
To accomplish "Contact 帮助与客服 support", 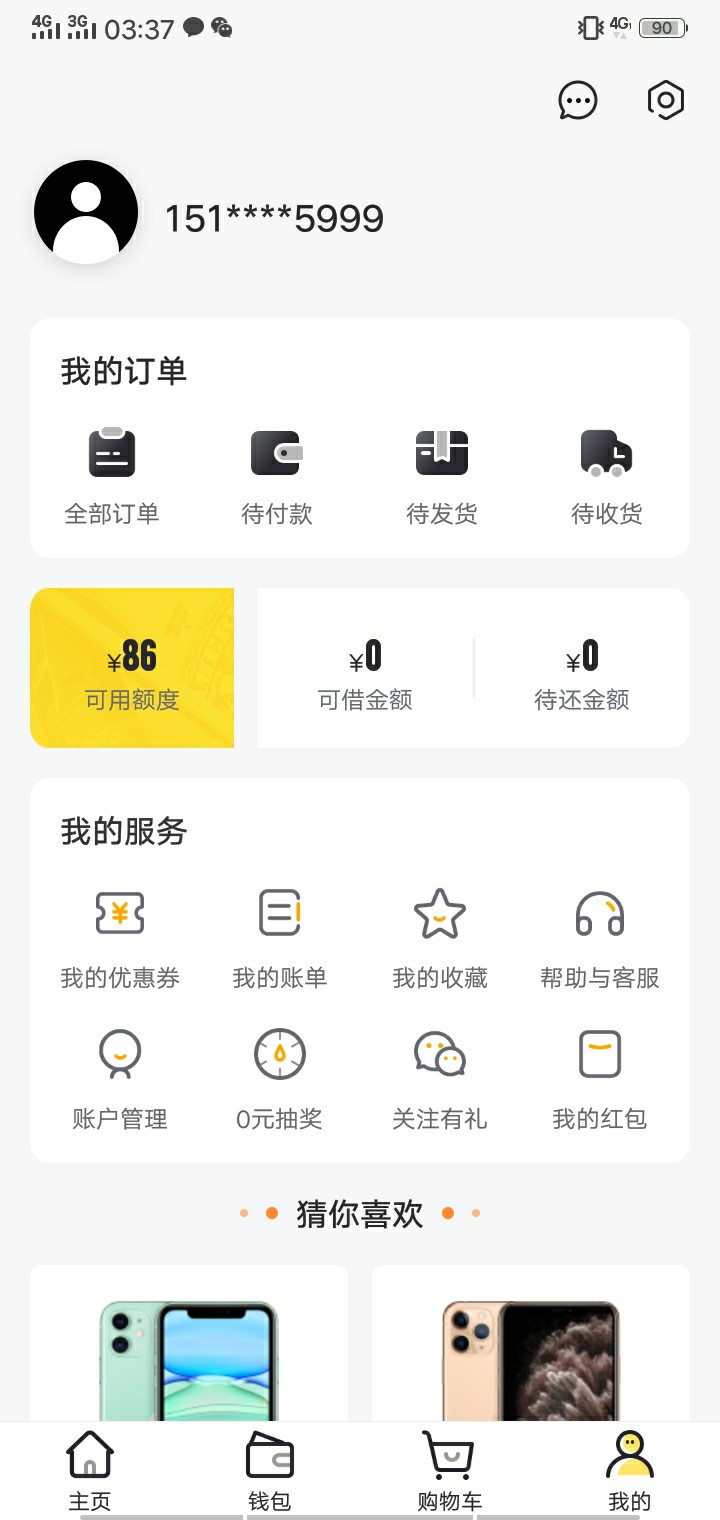I will pyautogui.click(x=600, y=940).
